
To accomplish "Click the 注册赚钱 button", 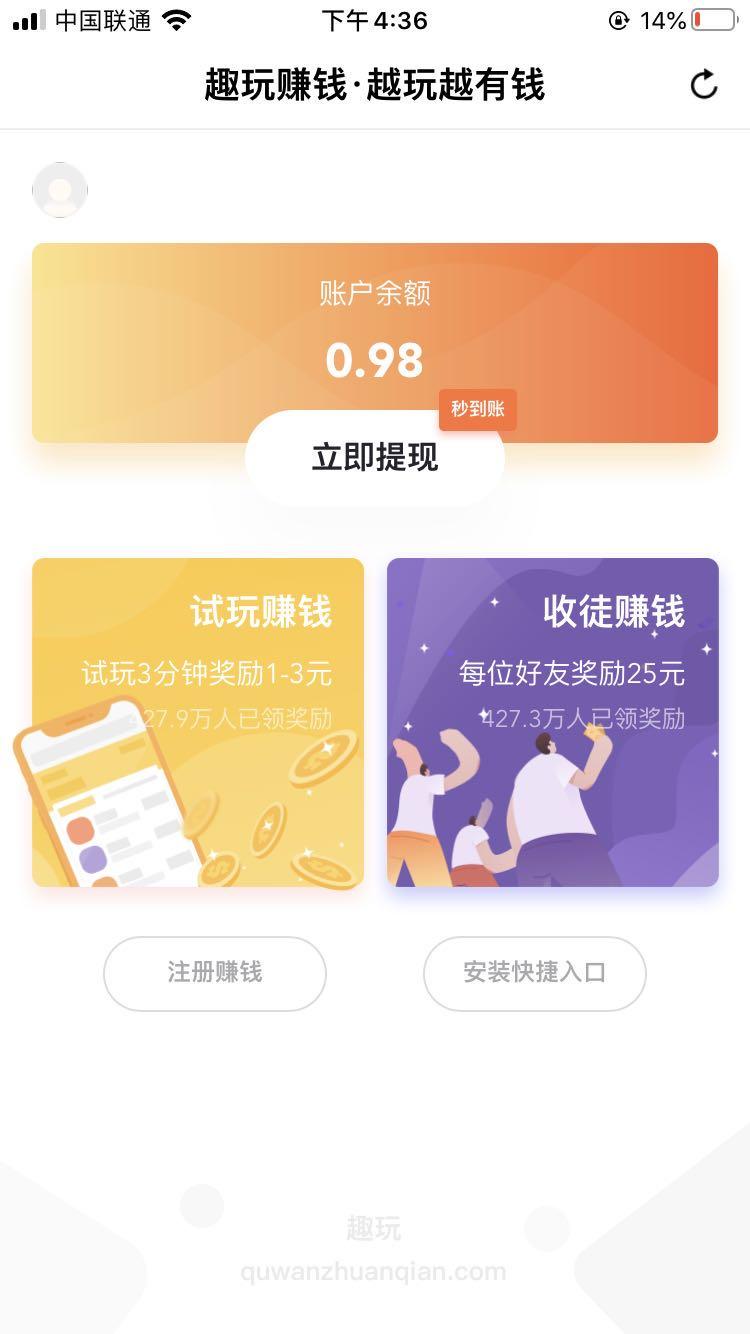I will tap(214, 973).
